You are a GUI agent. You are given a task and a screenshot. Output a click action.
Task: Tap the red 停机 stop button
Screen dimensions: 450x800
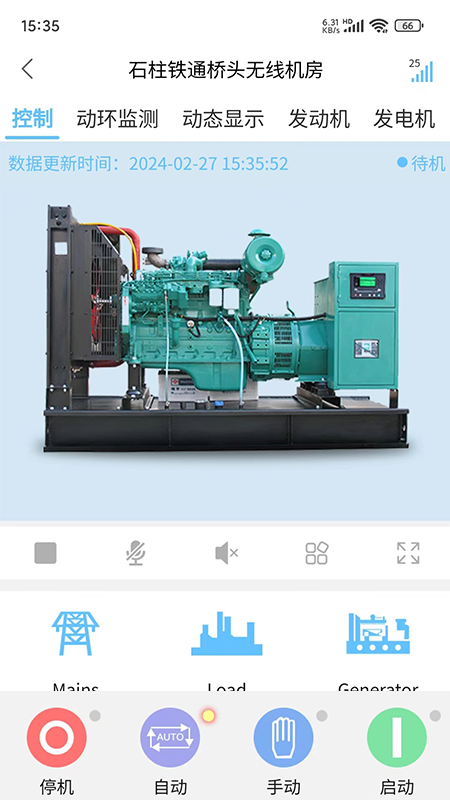57,737
